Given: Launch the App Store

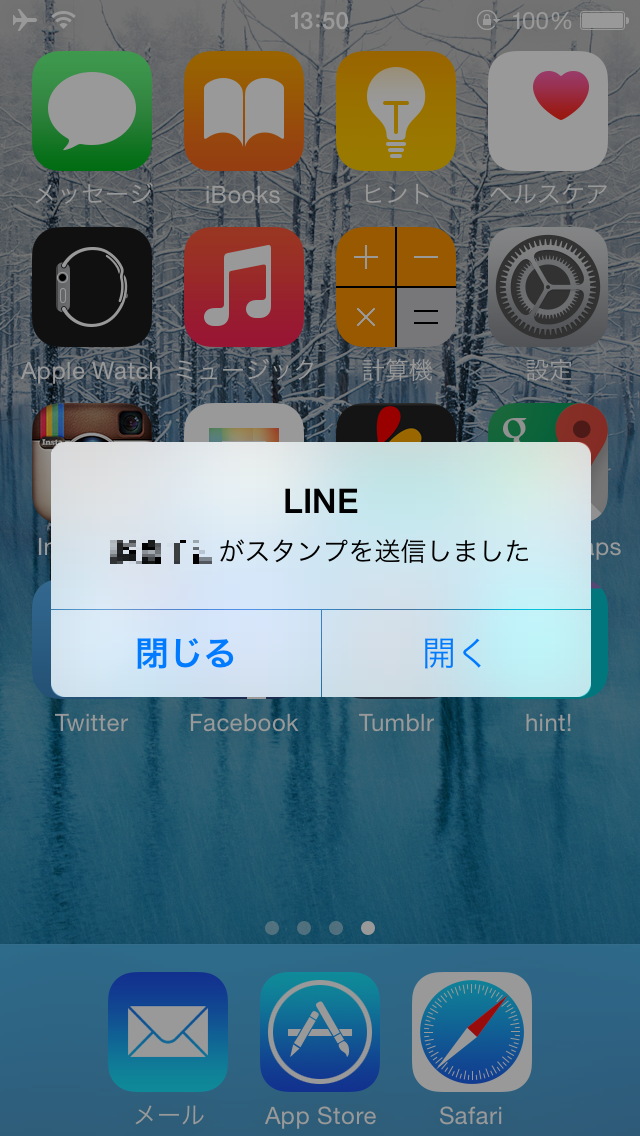Looking at the screenshot, I should tap(320, 1032).
